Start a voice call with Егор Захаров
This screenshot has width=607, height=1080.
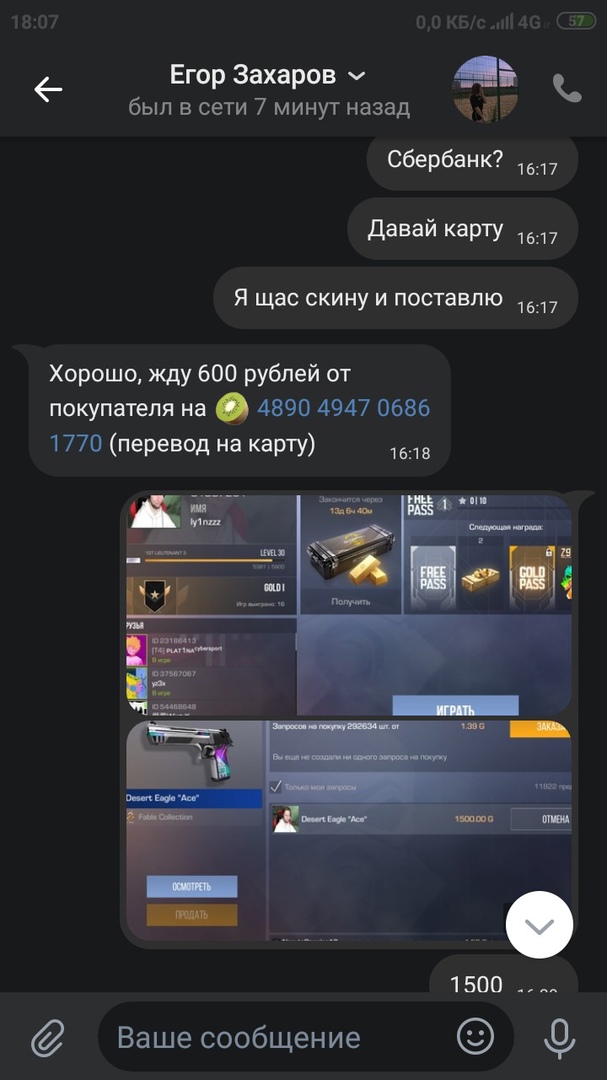click(567, 89)
